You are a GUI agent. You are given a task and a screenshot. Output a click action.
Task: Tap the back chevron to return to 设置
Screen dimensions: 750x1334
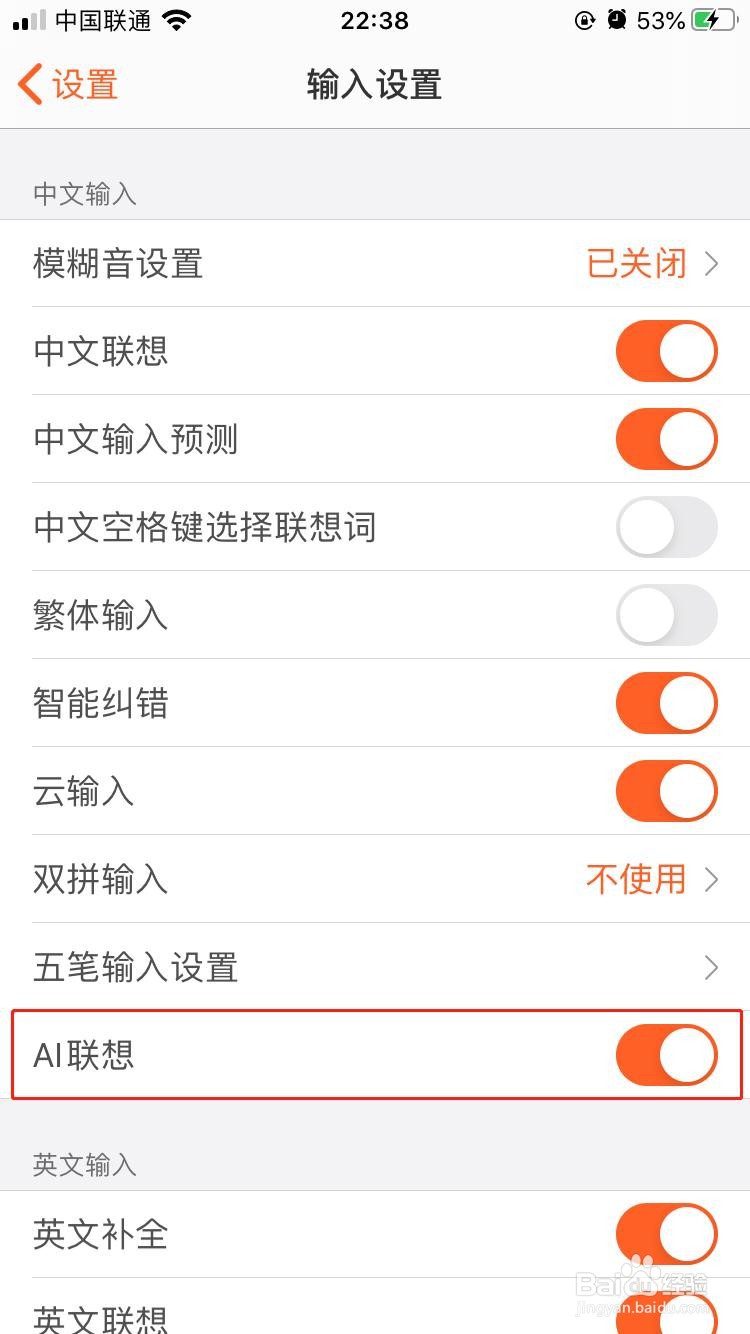point(30,85)
